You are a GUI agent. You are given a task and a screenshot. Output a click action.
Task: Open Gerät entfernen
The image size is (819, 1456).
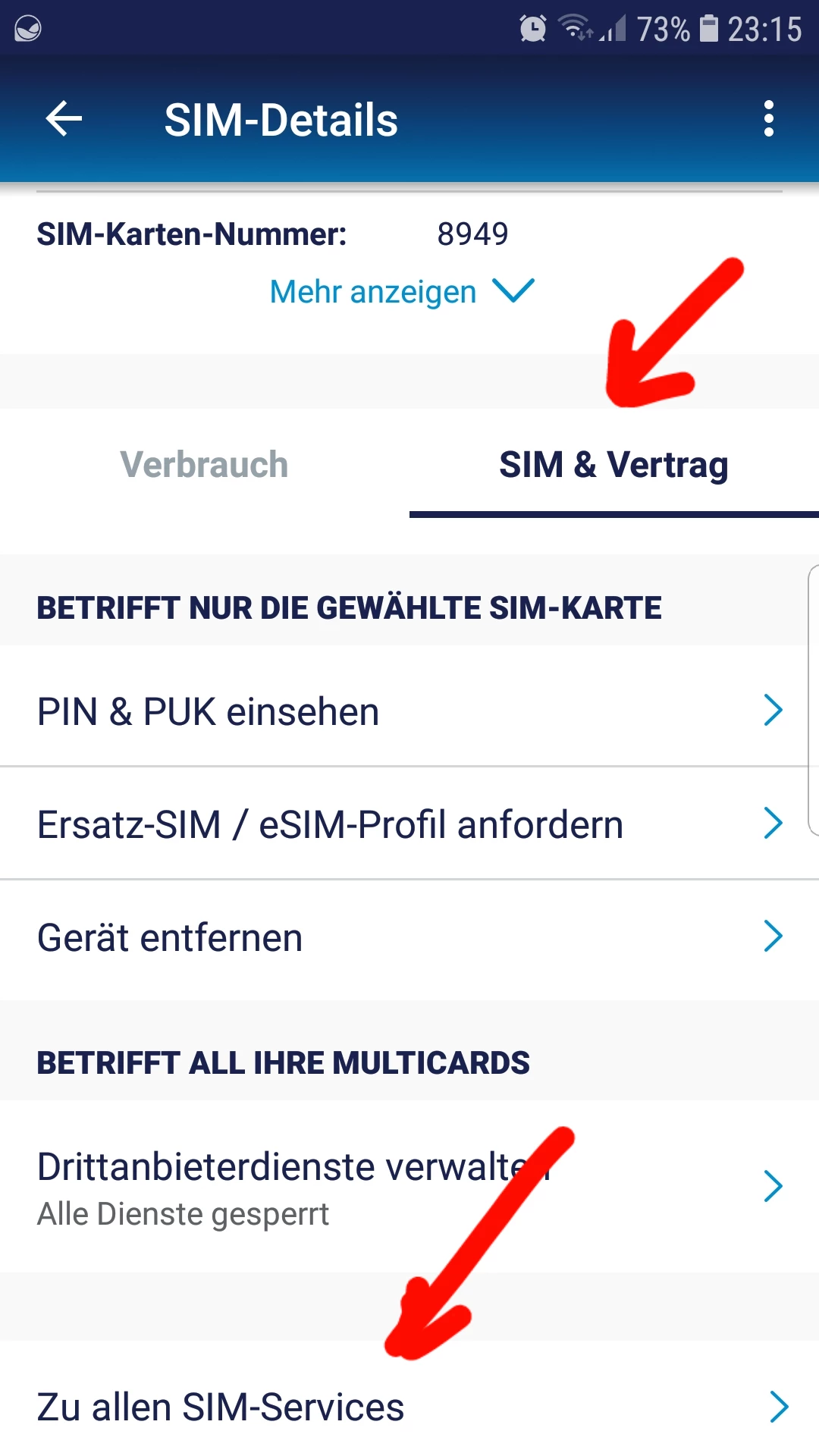(x=409, y=937)
